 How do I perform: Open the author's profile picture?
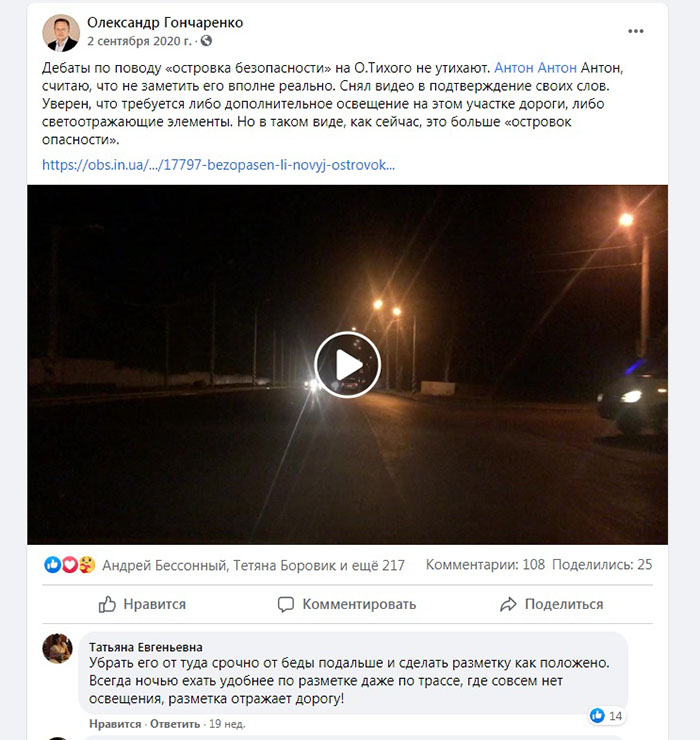(x=61, y=32)
